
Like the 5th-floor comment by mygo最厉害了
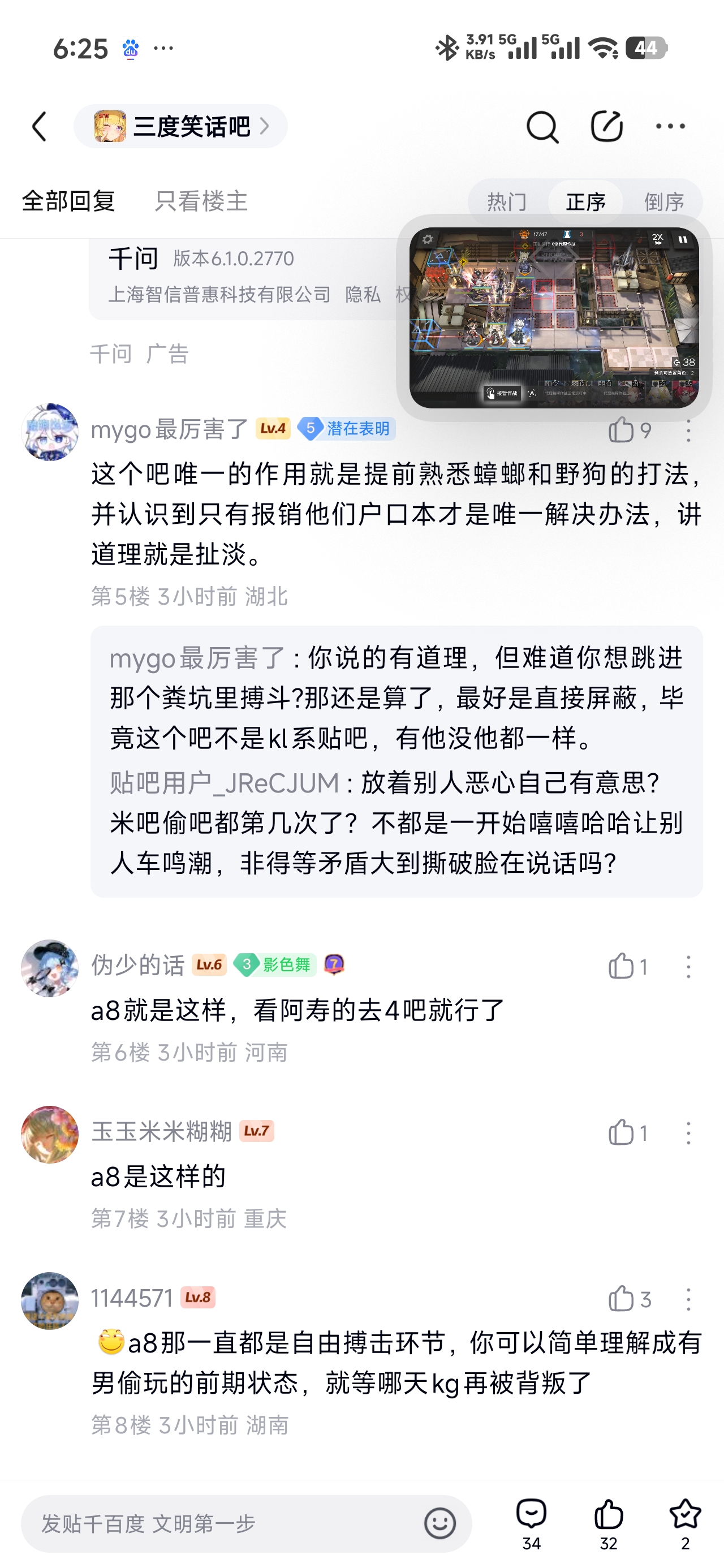(x=629, y=430)
